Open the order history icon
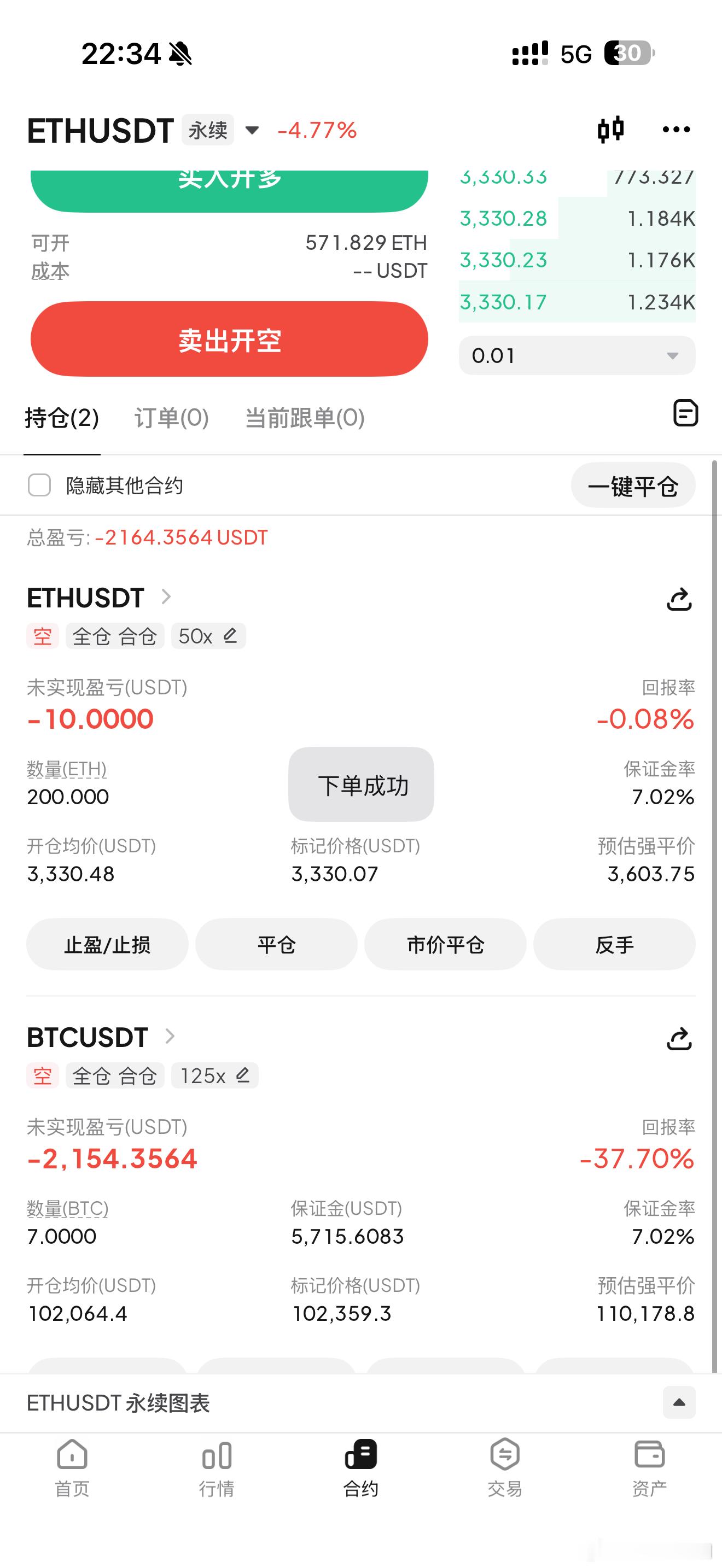The width and height of the screenshot is (722, 1568). coord(685,413)
